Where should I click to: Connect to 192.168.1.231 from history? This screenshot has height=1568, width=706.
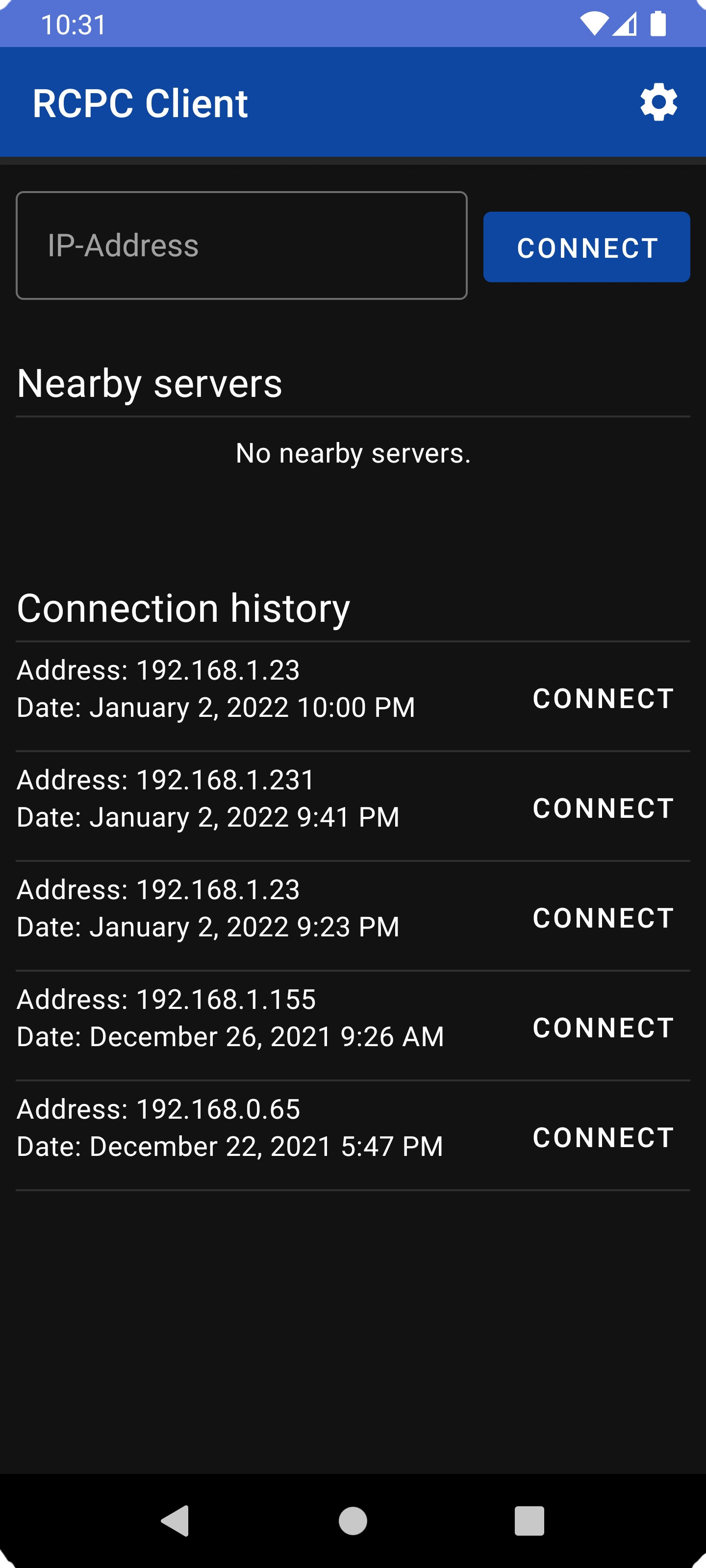tap(603, 808)
